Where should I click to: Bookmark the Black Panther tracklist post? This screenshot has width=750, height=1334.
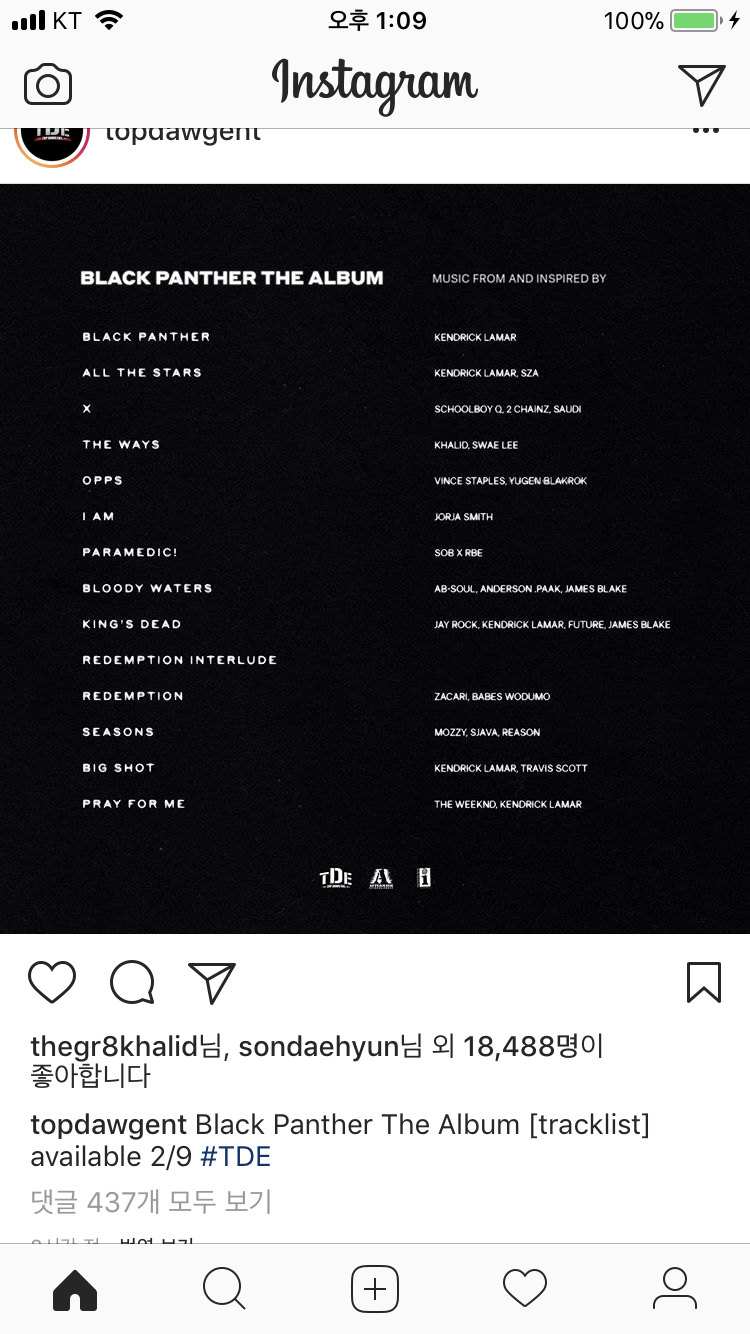[x=704, y=982]
